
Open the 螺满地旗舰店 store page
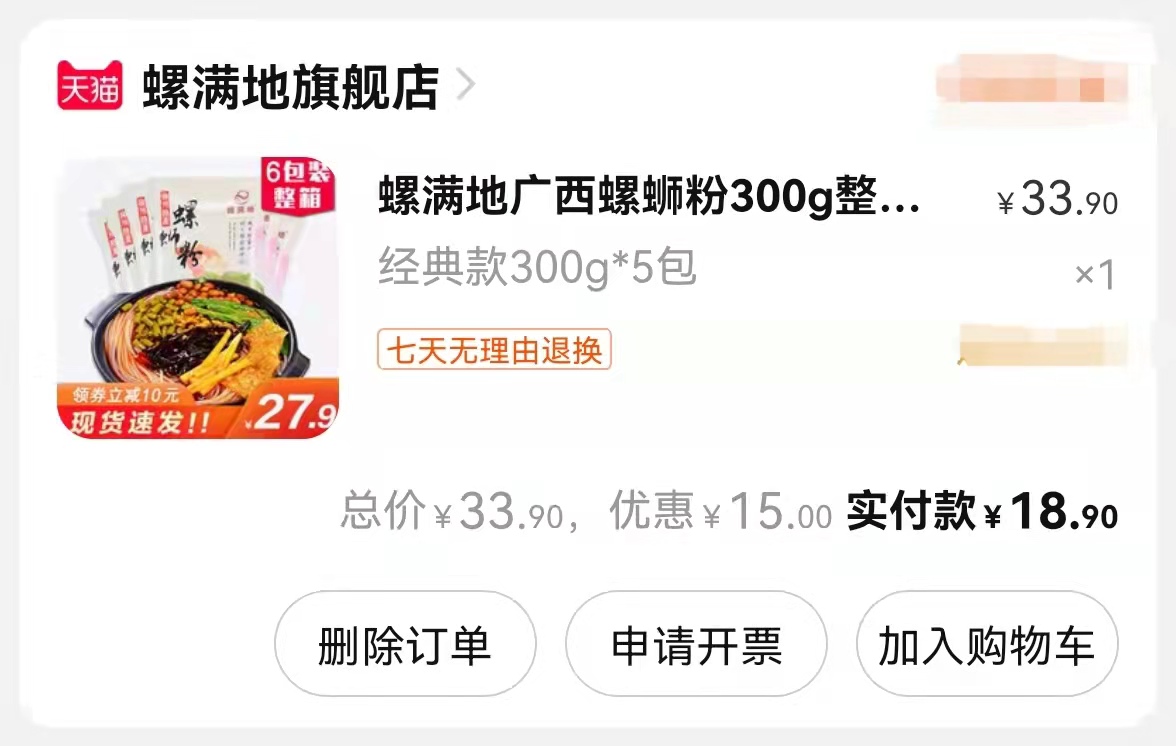[x=290, y=88]
